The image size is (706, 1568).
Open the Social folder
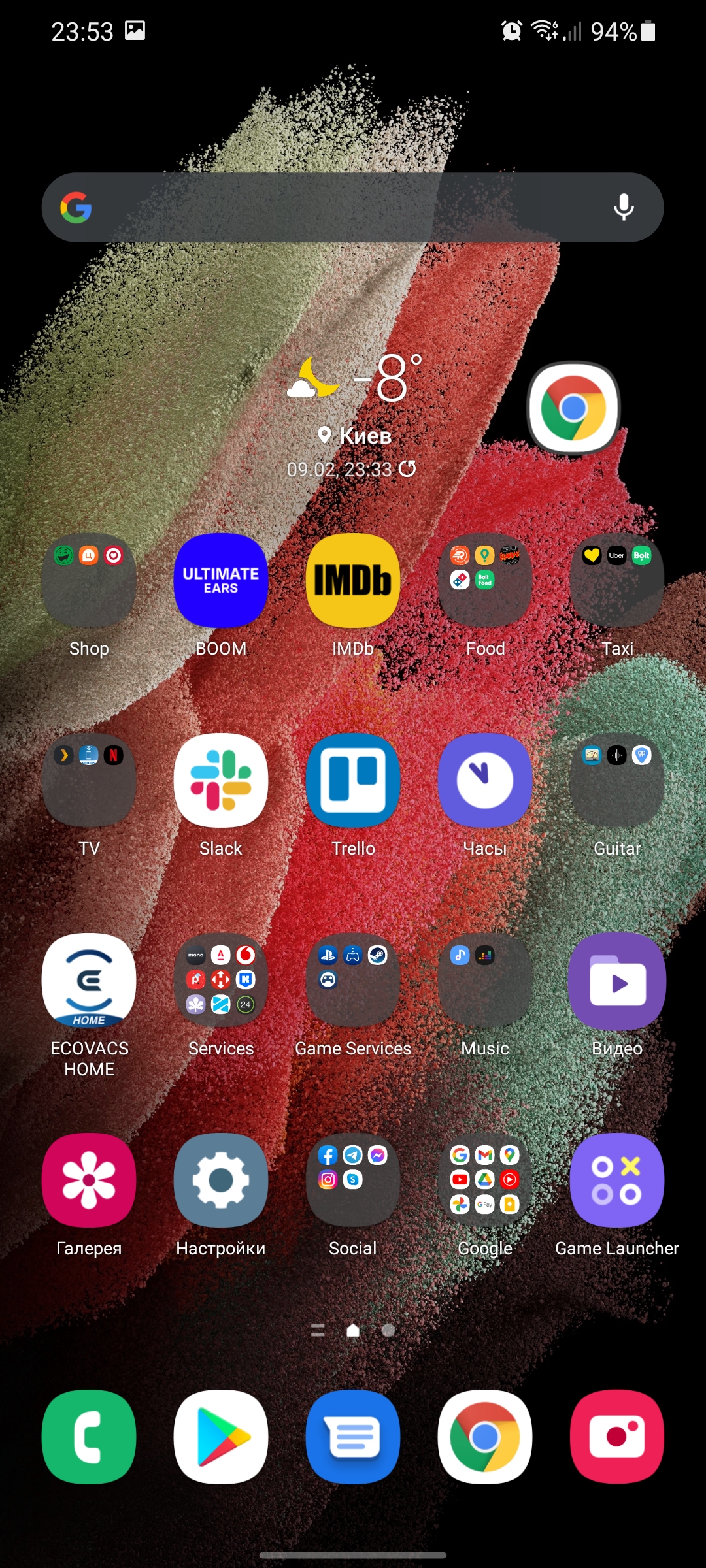pyautogui.click(x=353, y=1181)
